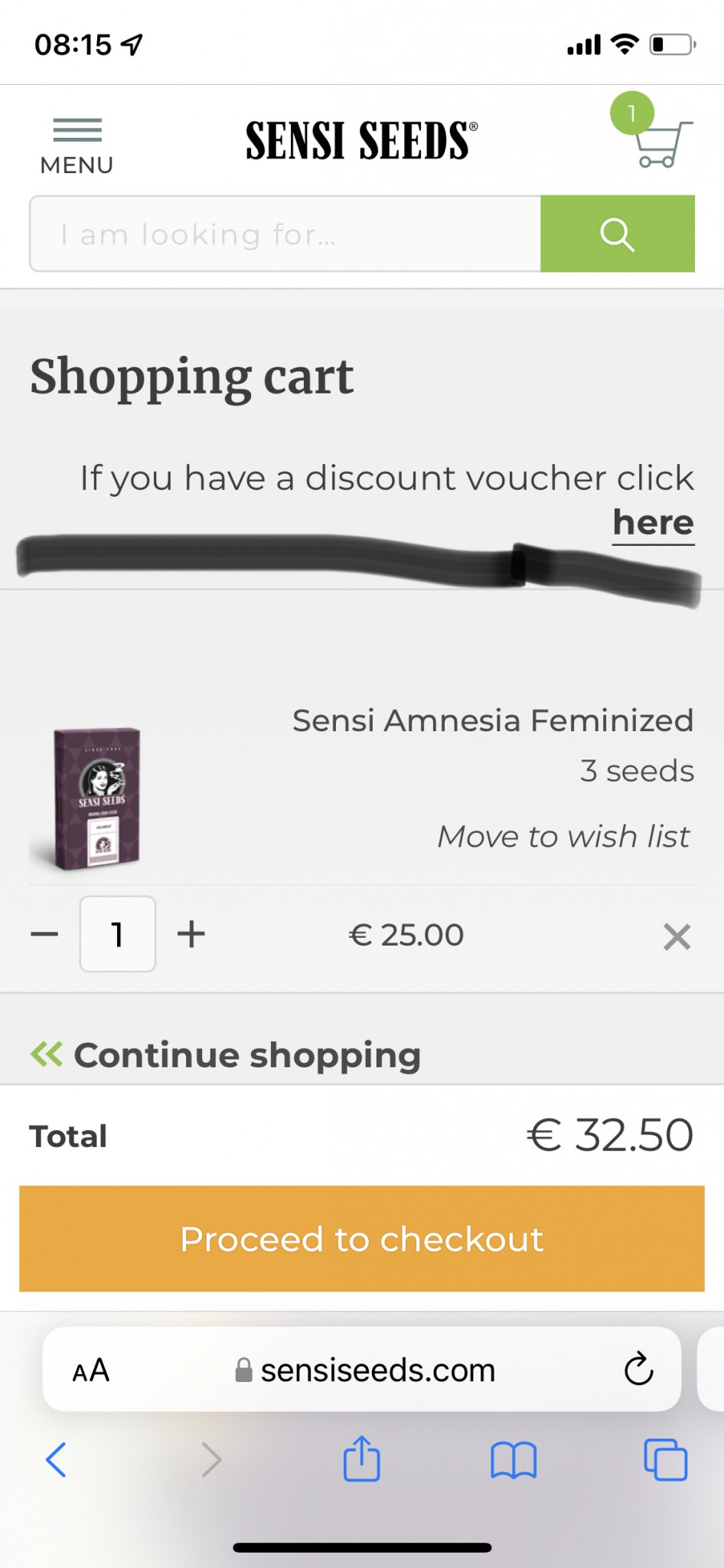Tap the quantity input box
Viewport: 724px width, 1568px height.
point(118,934)
